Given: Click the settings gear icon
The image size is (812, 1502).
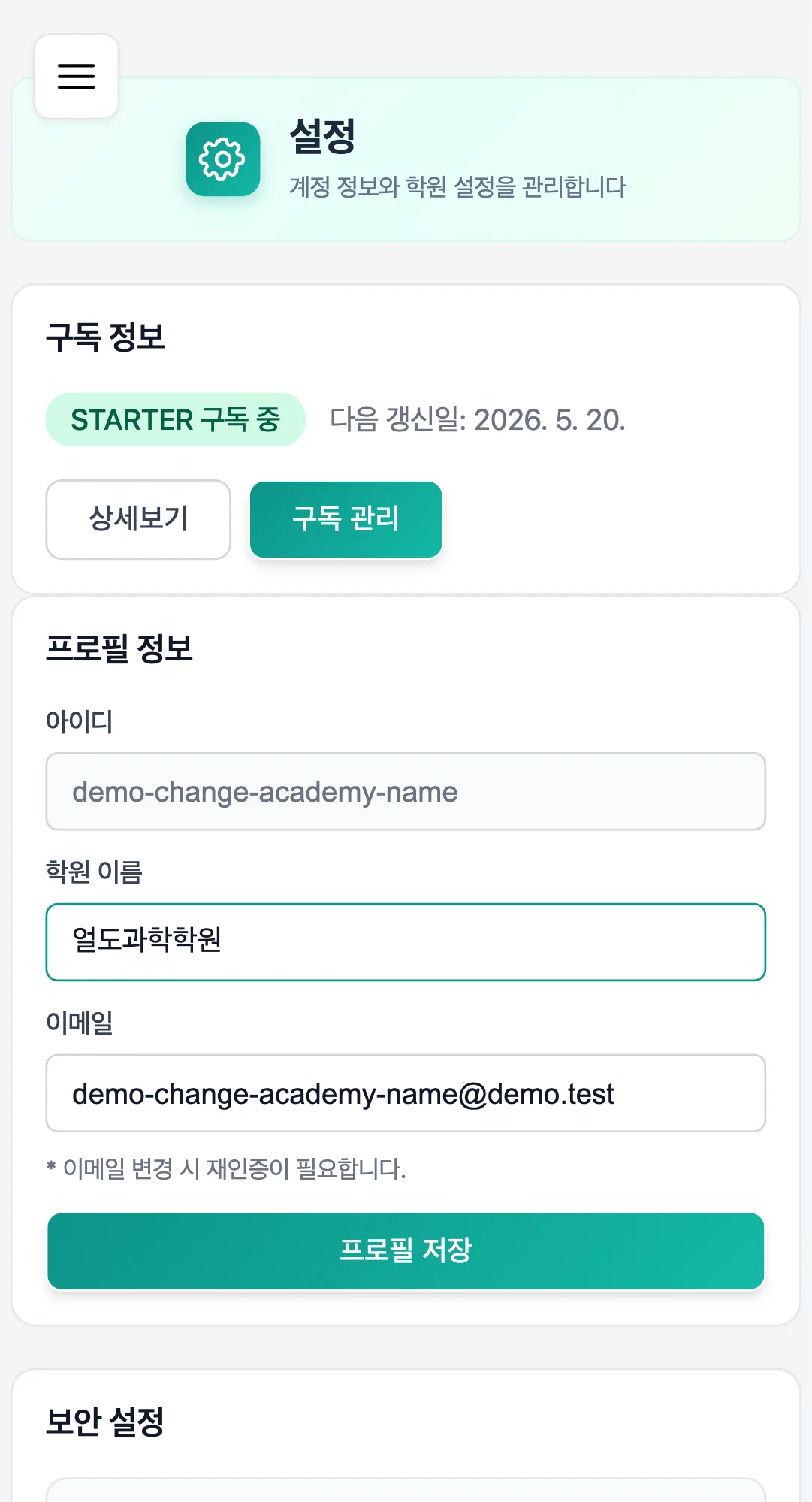Looking at the screenshot, I should pyautogui.click(x=222, y=159).
